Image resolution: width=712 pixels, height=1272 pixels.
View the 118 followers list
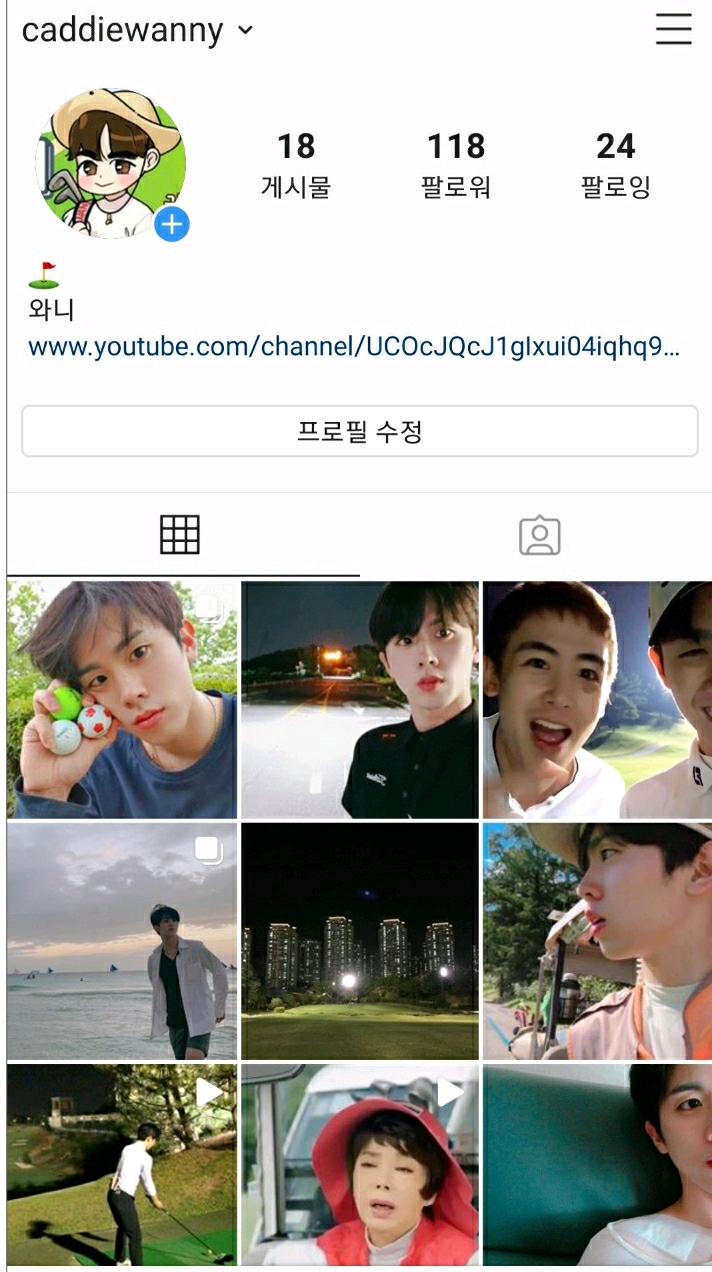[x=456, y=164]
